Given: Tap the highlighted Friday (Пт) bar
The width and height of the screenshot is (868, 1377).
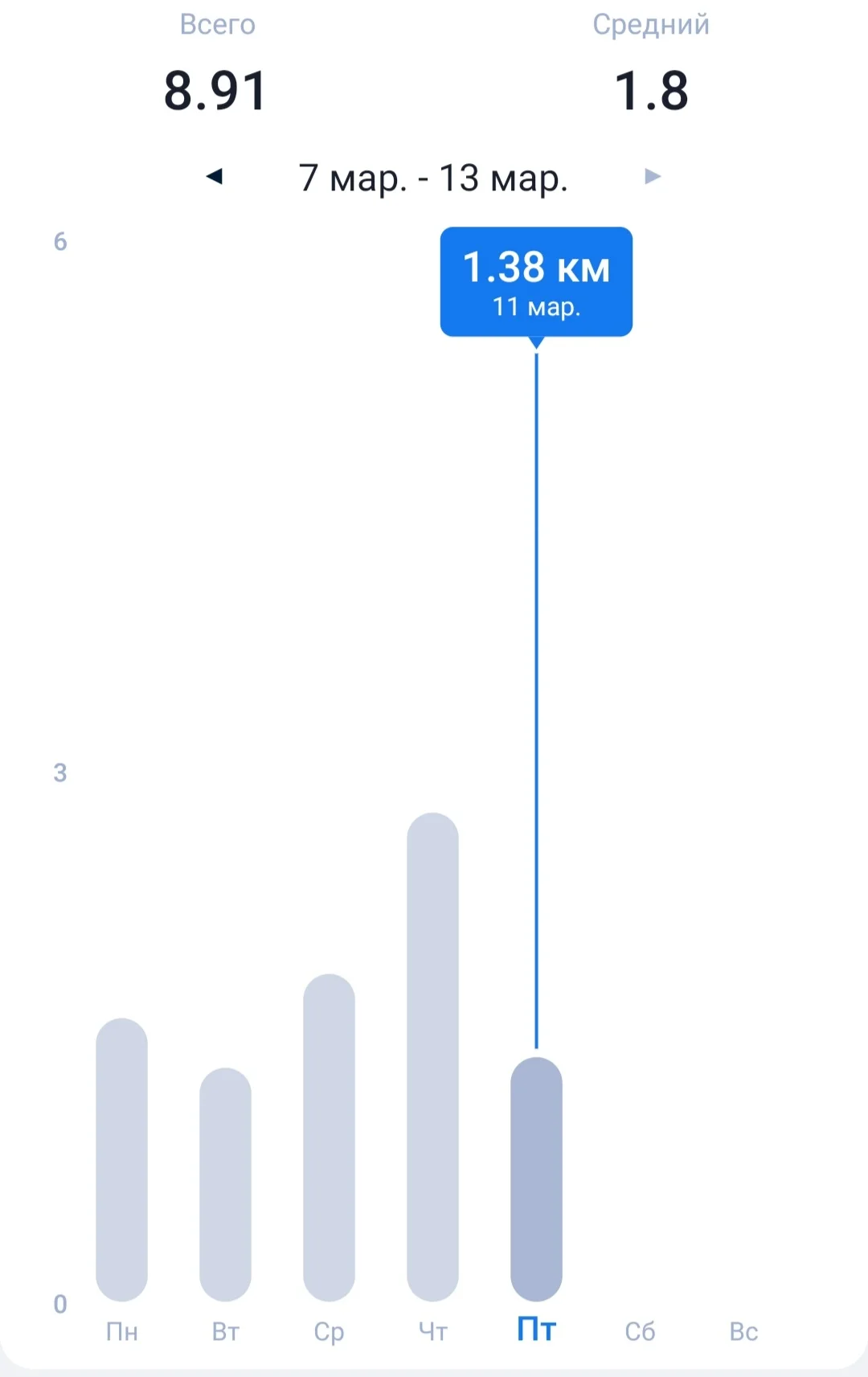Looking at the screenshot, I should click(x=536, y=1179).
